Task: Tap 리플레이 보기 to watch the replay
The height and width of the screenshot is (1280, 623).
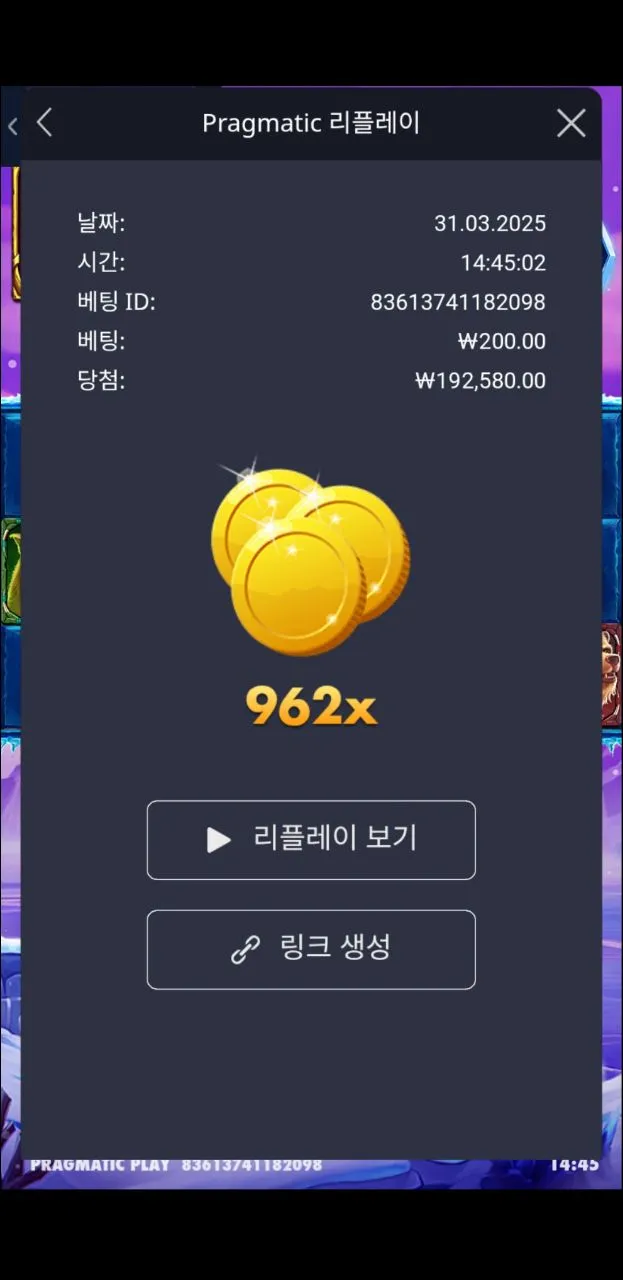Action: click(311, 840)
